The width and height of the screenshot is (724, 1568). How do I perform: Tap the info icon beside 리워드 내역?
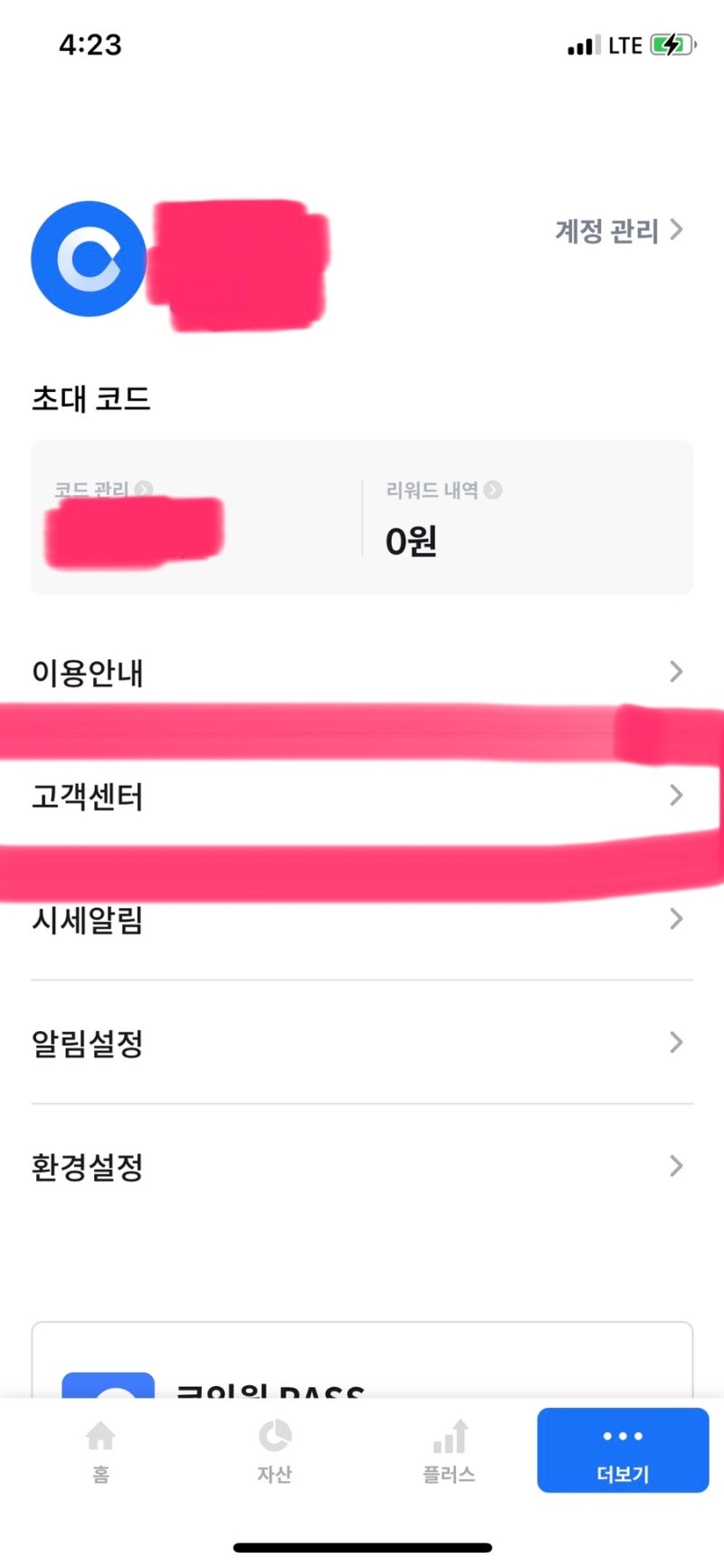493,491
